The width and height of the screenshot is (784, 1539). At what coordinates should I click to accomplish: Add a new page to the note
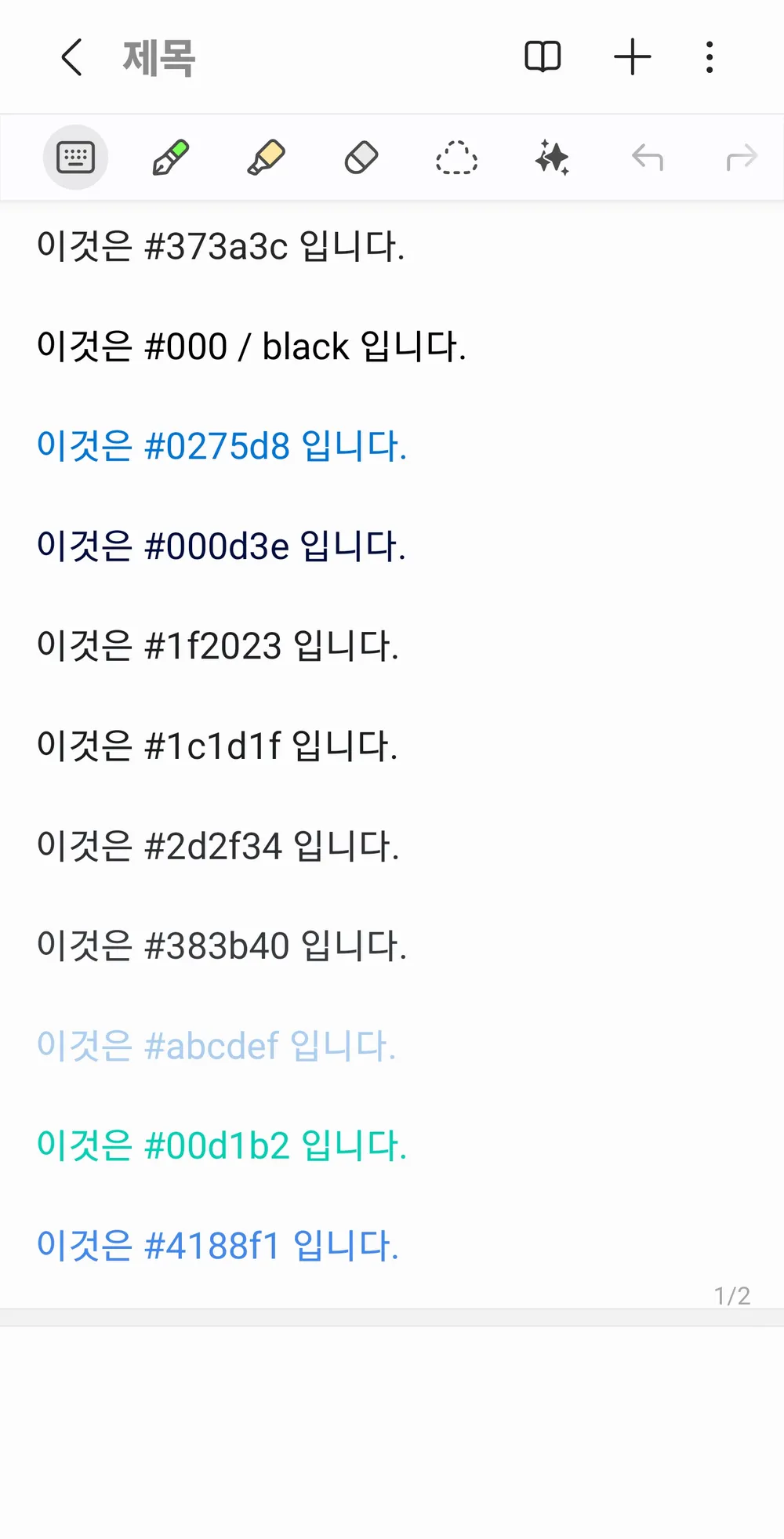pyautogui.click(x=632, y=56)
